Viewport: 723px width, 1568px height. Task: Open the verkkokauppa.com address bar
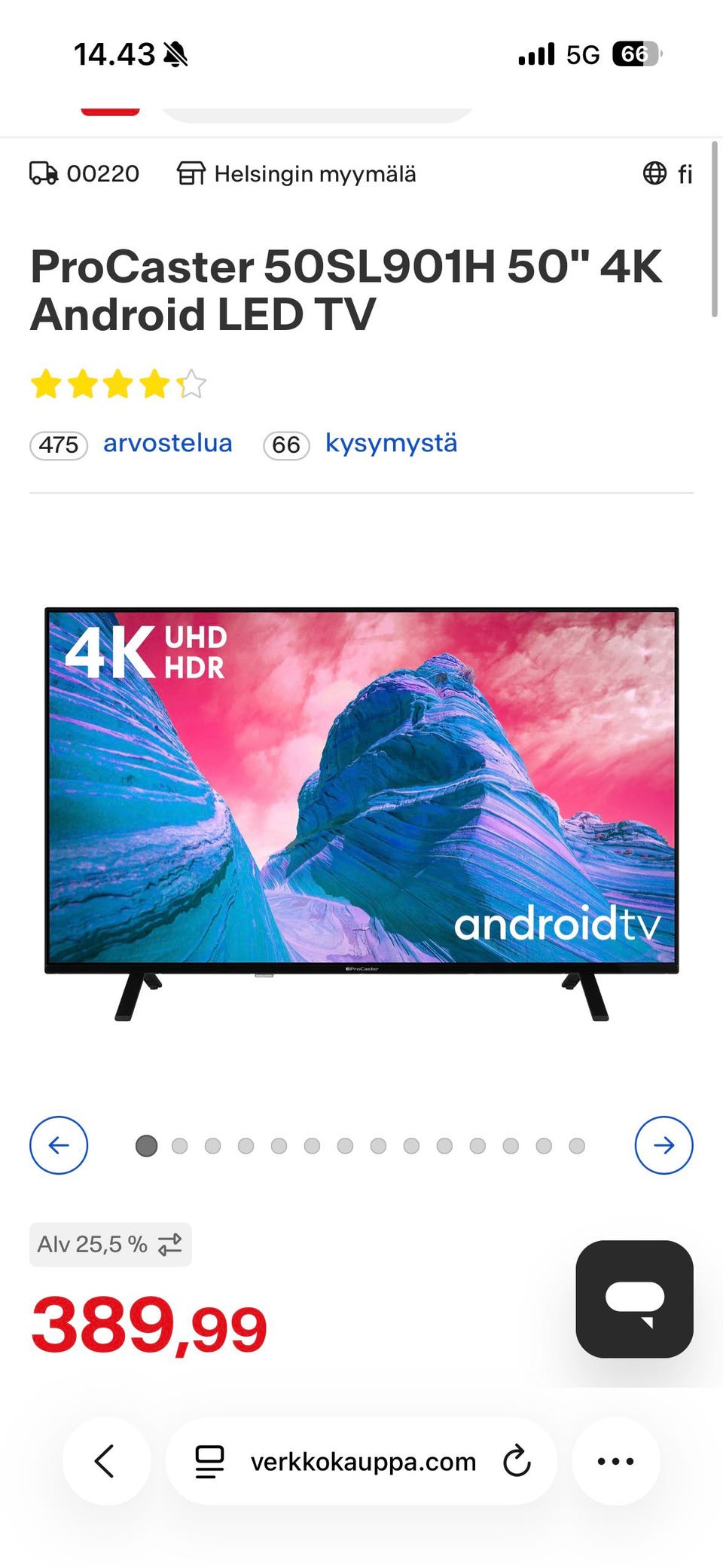[361, 1461]
